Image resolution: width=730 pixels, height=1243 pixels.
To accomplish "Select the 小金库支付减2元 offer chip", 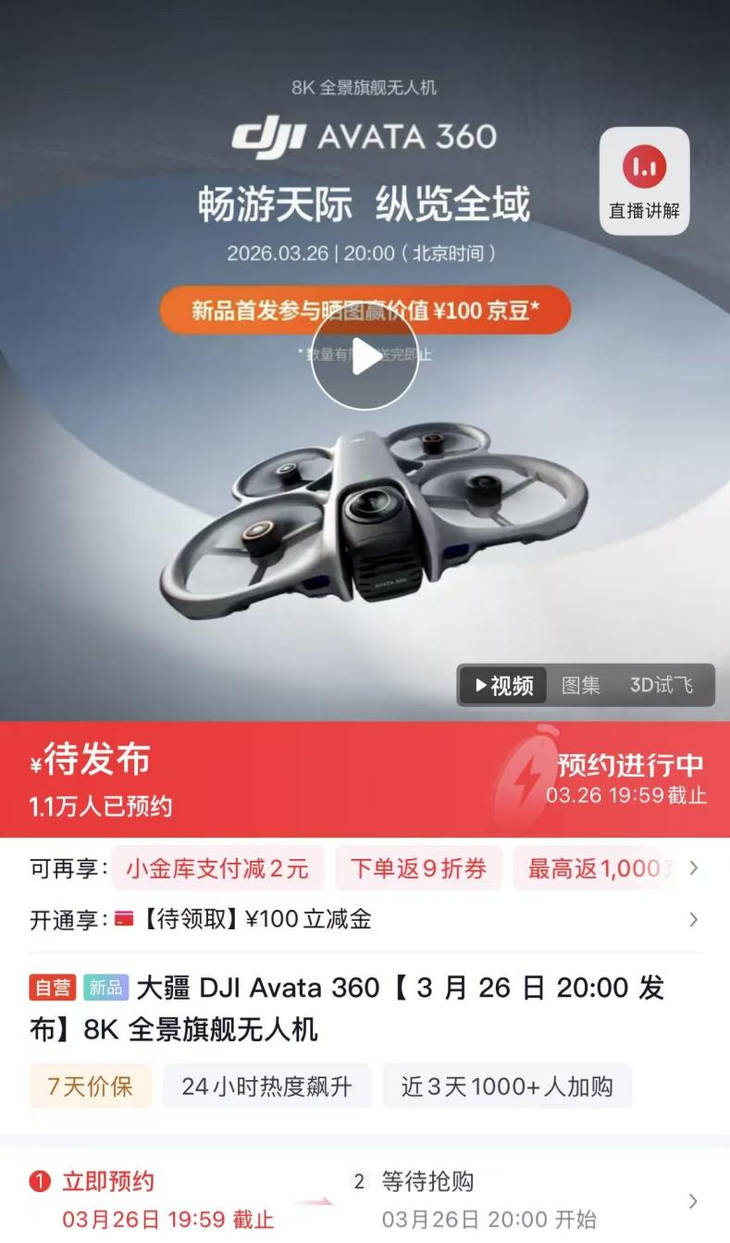I will coord(217,868).
